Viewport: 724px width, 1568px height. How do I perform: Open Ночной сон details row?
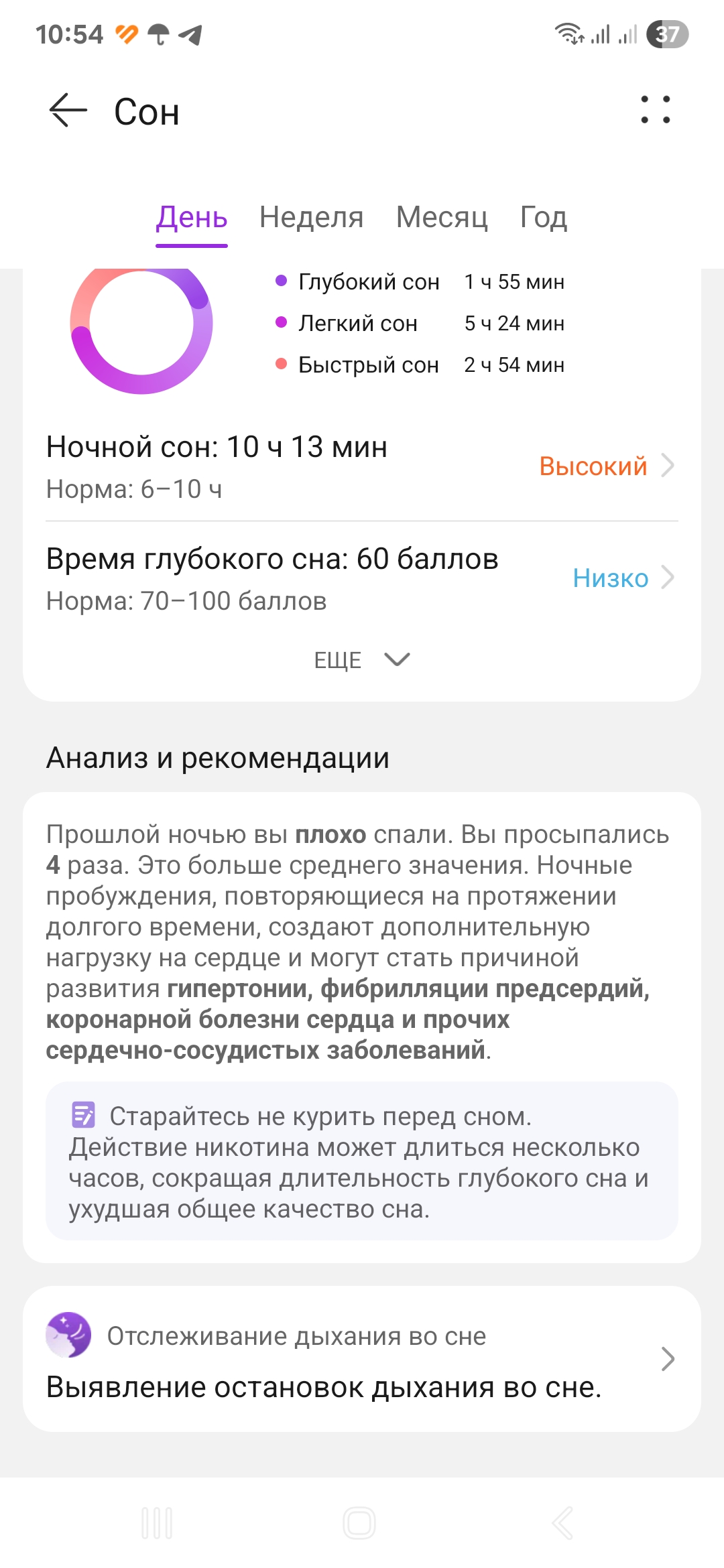click(362, 466)
